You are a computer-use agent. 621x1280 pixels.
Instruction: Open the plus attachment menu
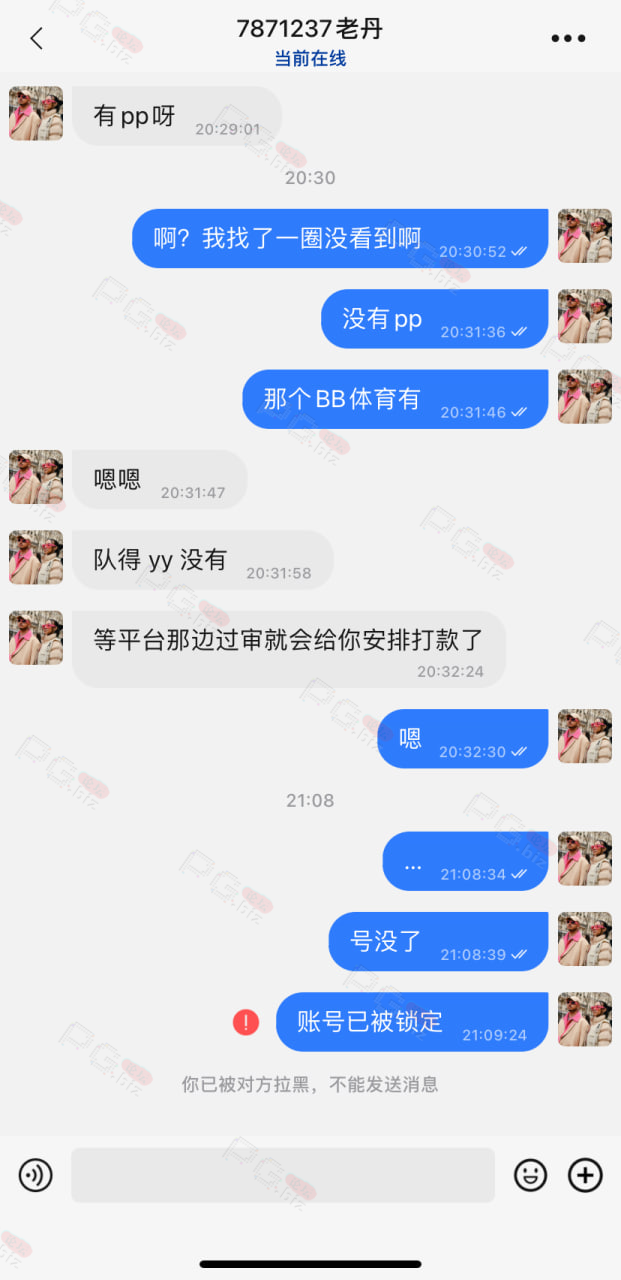point(585,1175)
